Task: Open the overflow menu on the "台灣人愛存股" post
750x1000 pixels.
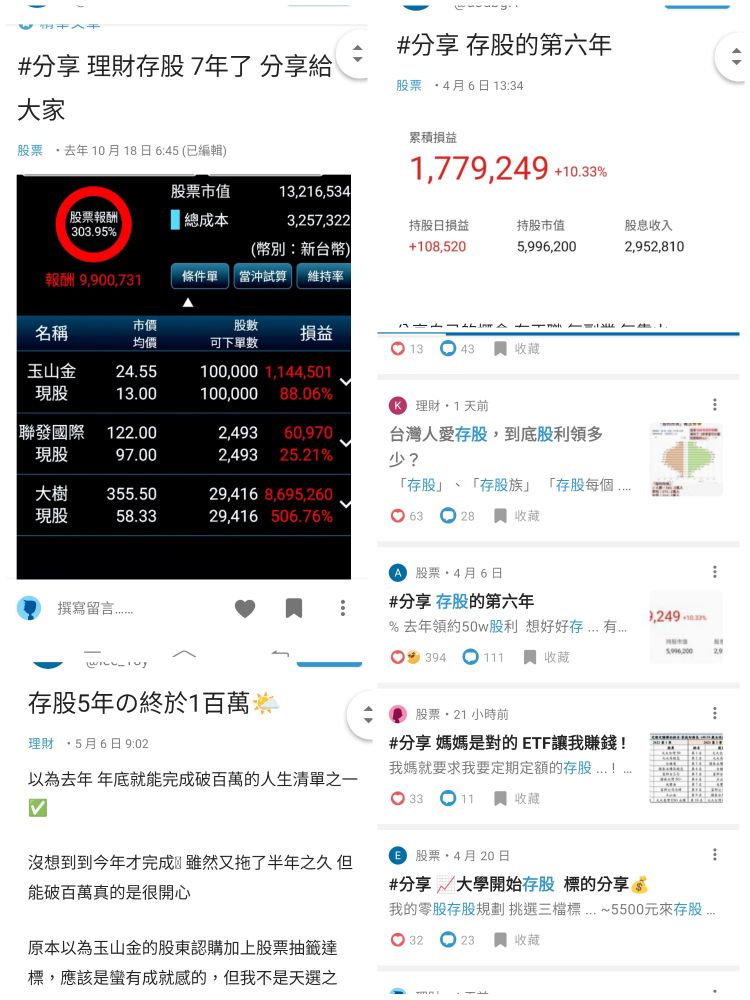Action: (714, 403)
